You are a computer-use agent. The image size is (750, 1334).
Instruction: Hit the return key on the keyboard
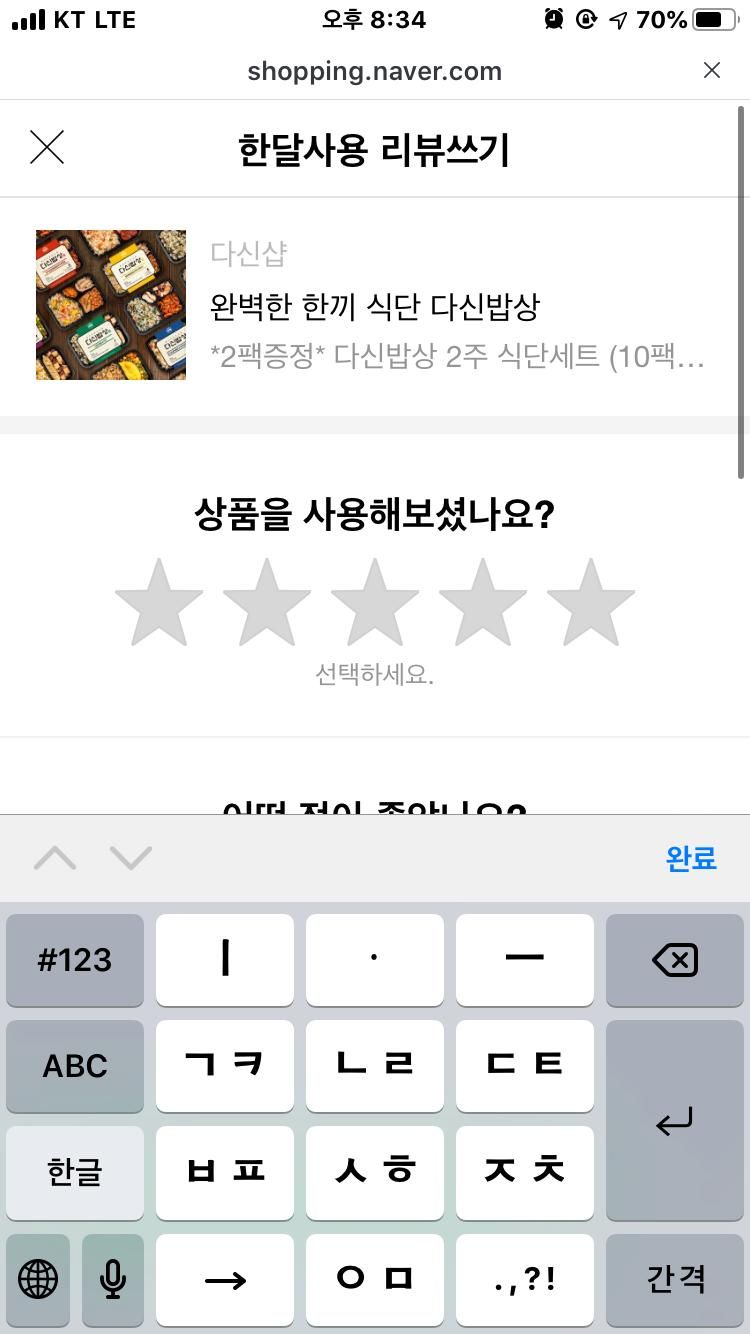point(675,1120)
